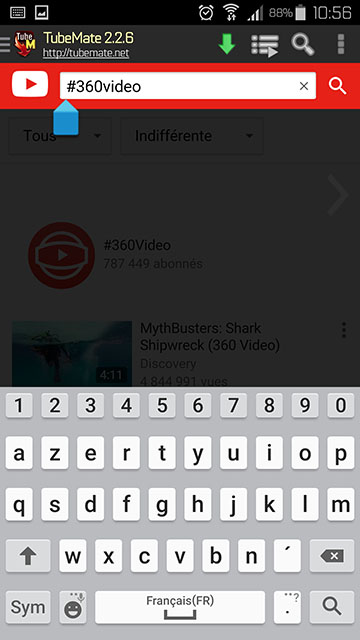Open the playlist queue icon
The height and width of the screenshot is (640, 360).
[x=265, y=45]
